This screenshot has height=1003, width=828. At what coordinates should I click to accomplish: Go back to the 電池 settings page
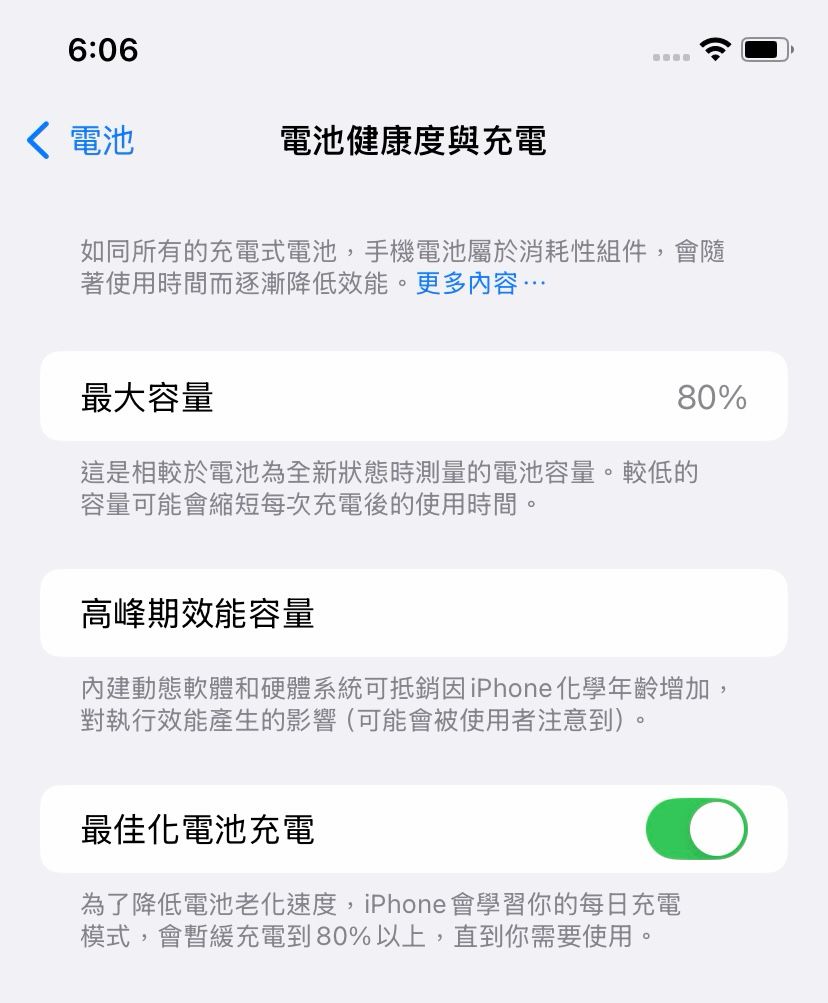80,141
